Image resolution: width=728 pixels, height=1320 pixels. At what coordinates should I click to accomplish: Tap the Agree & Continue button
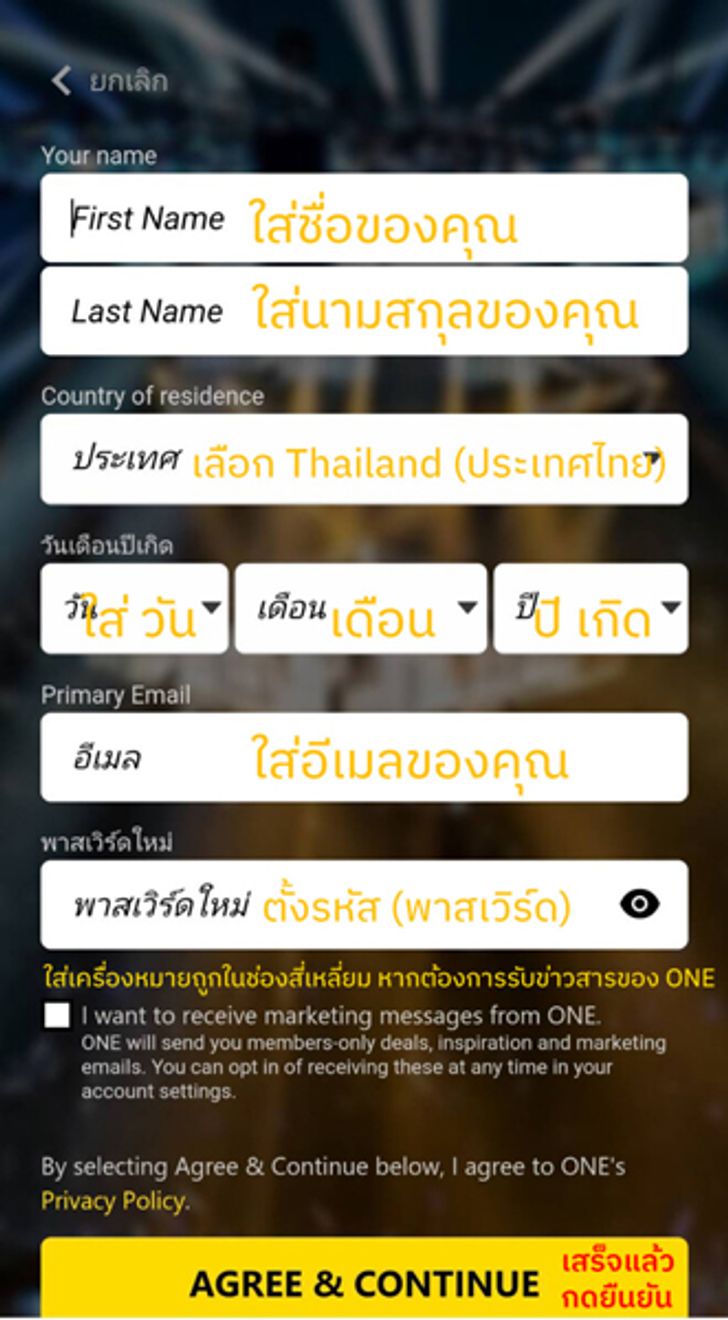pos(363,1281)
